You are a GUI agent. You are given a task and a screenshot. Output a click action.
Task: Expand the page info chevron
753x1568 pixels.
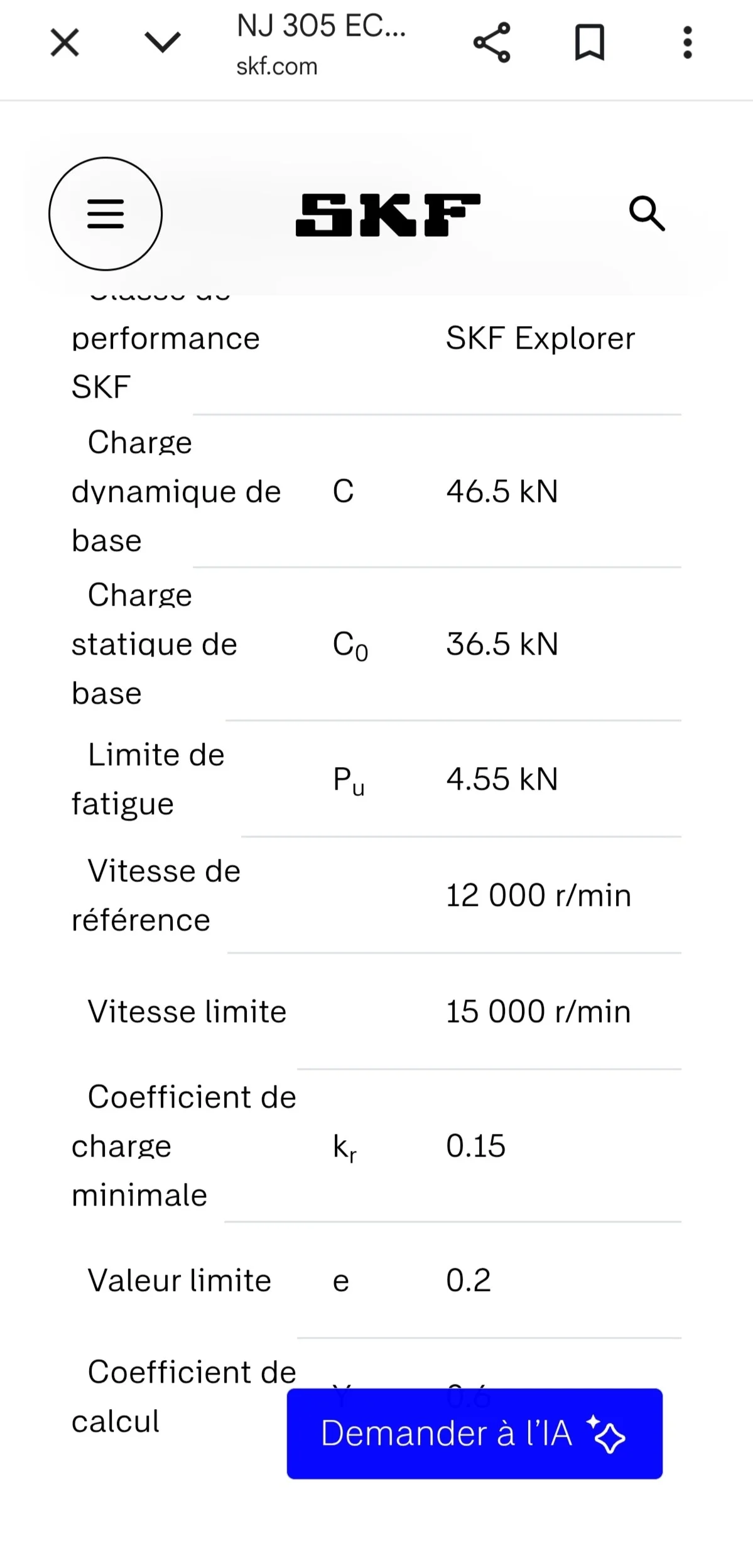(163, 43)
